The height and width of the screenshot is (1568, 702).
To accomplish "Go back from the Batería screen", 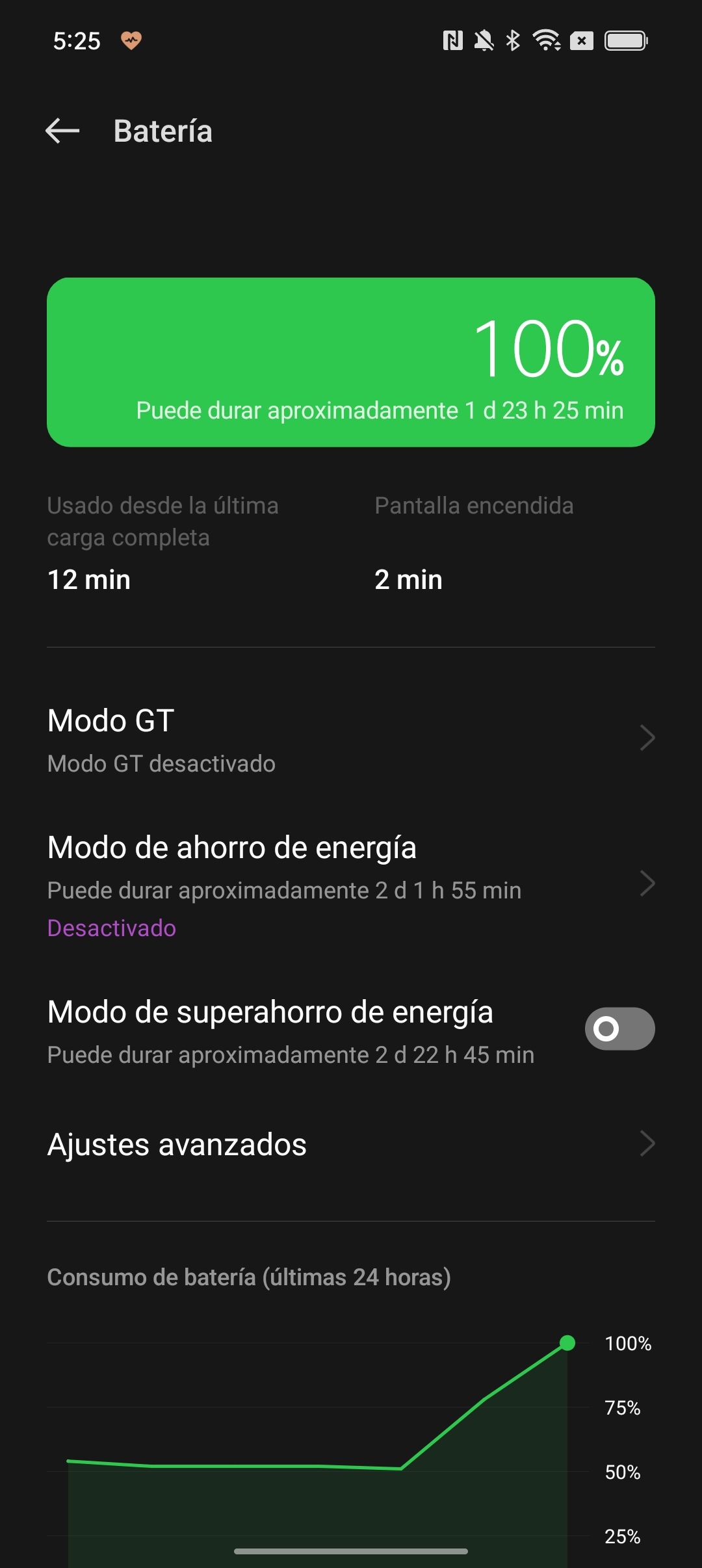I will point(62,131).
